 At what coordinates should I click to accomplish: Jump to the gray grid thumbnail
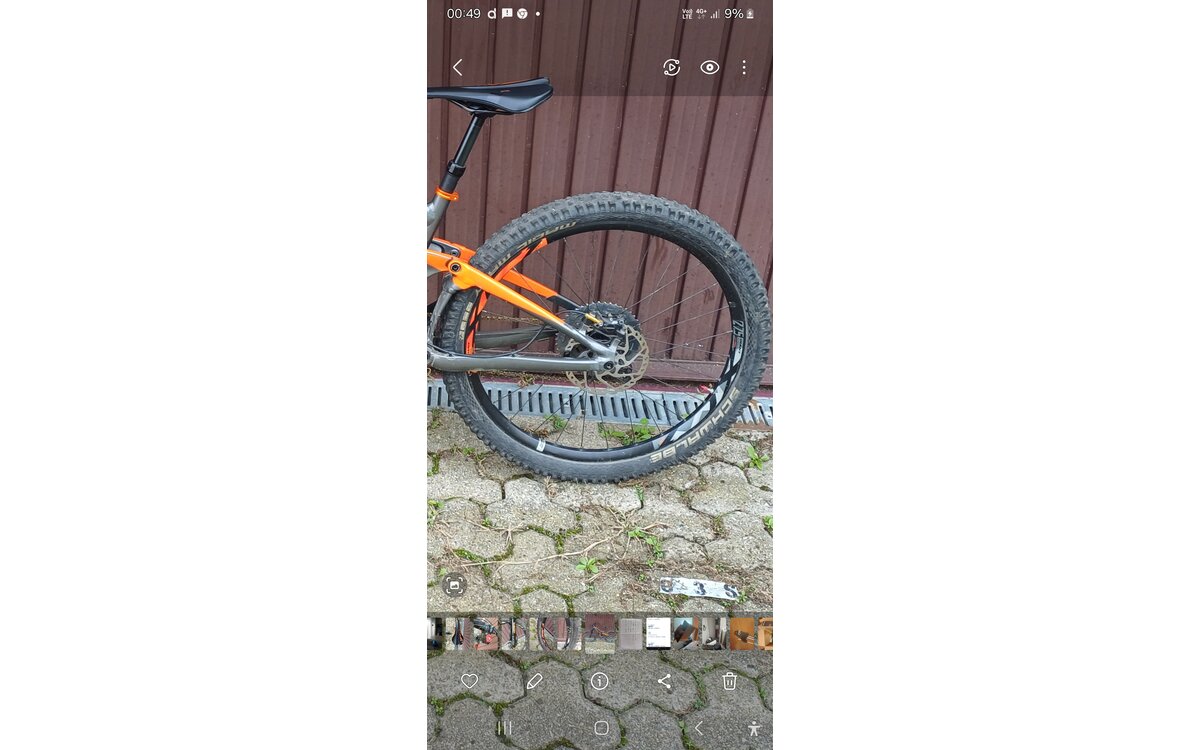pyautogui.click(x=630, y=634)
